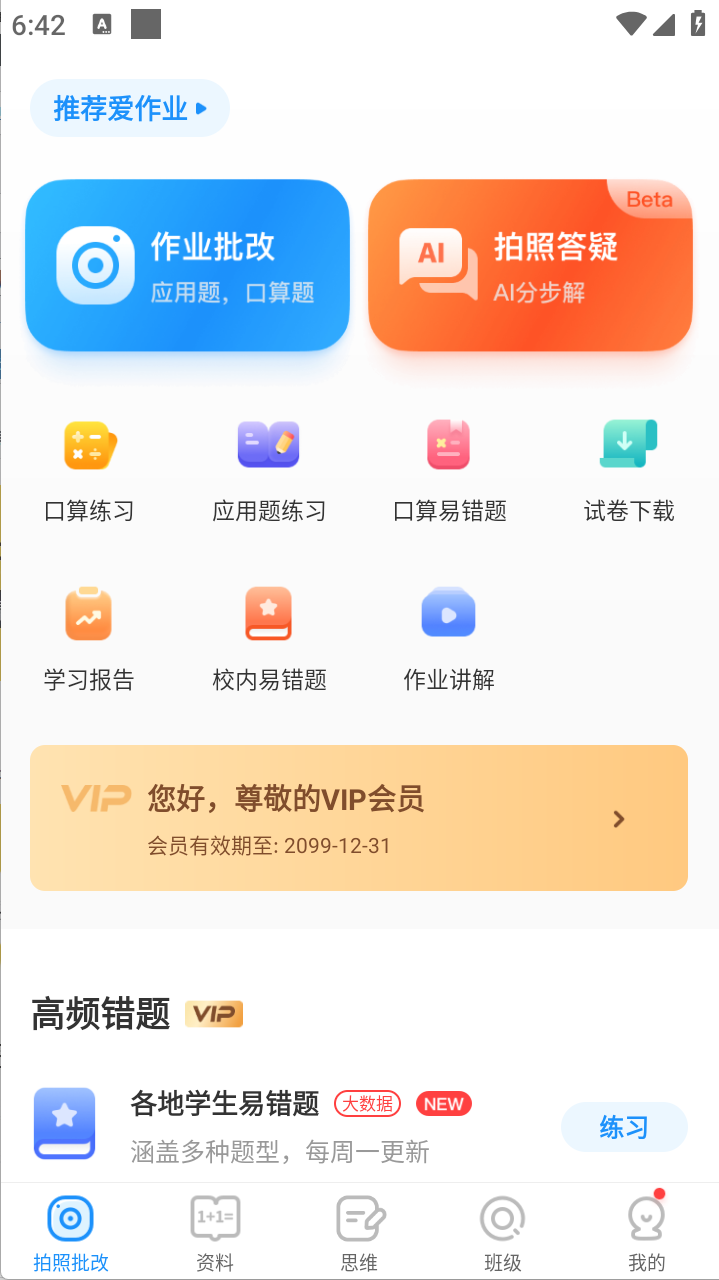Switch to the 班级 tab

coord(503,1234)
